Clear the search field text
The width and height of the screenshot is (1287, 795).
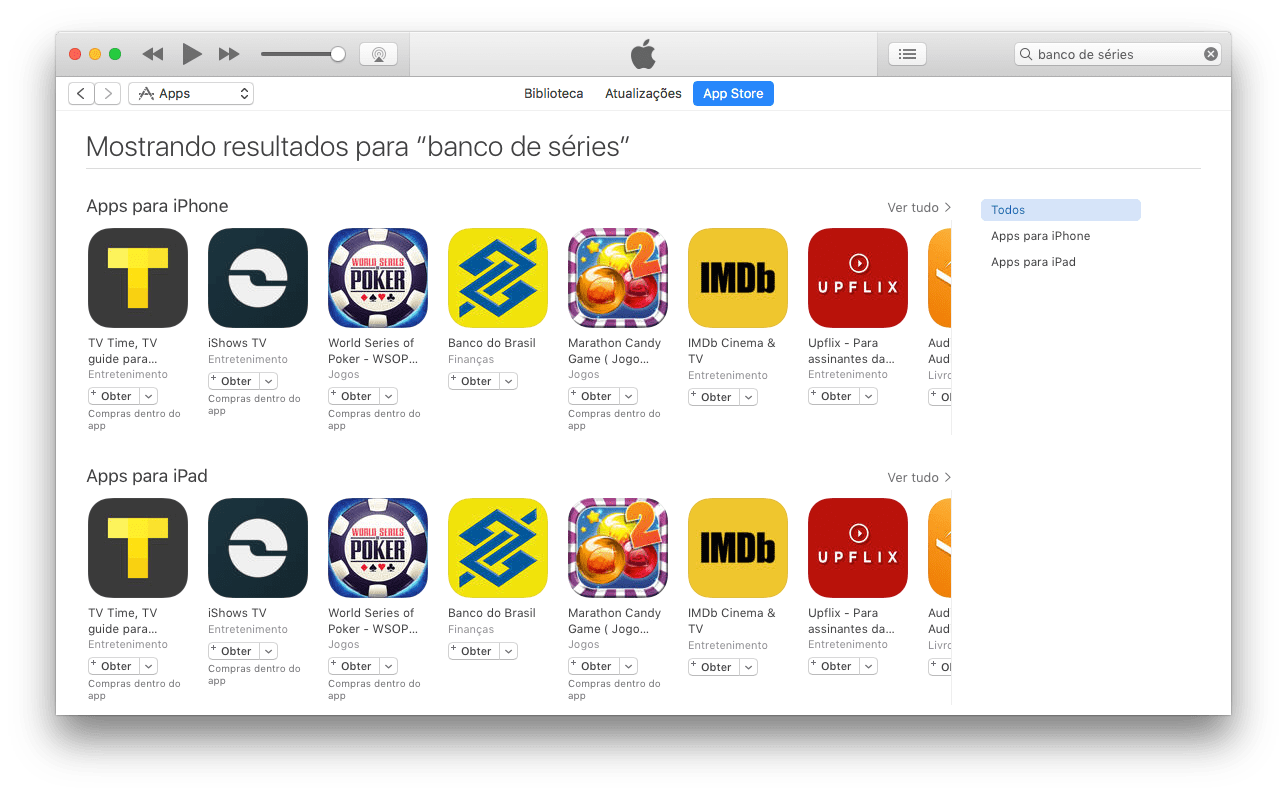(x=1210, y=54)
